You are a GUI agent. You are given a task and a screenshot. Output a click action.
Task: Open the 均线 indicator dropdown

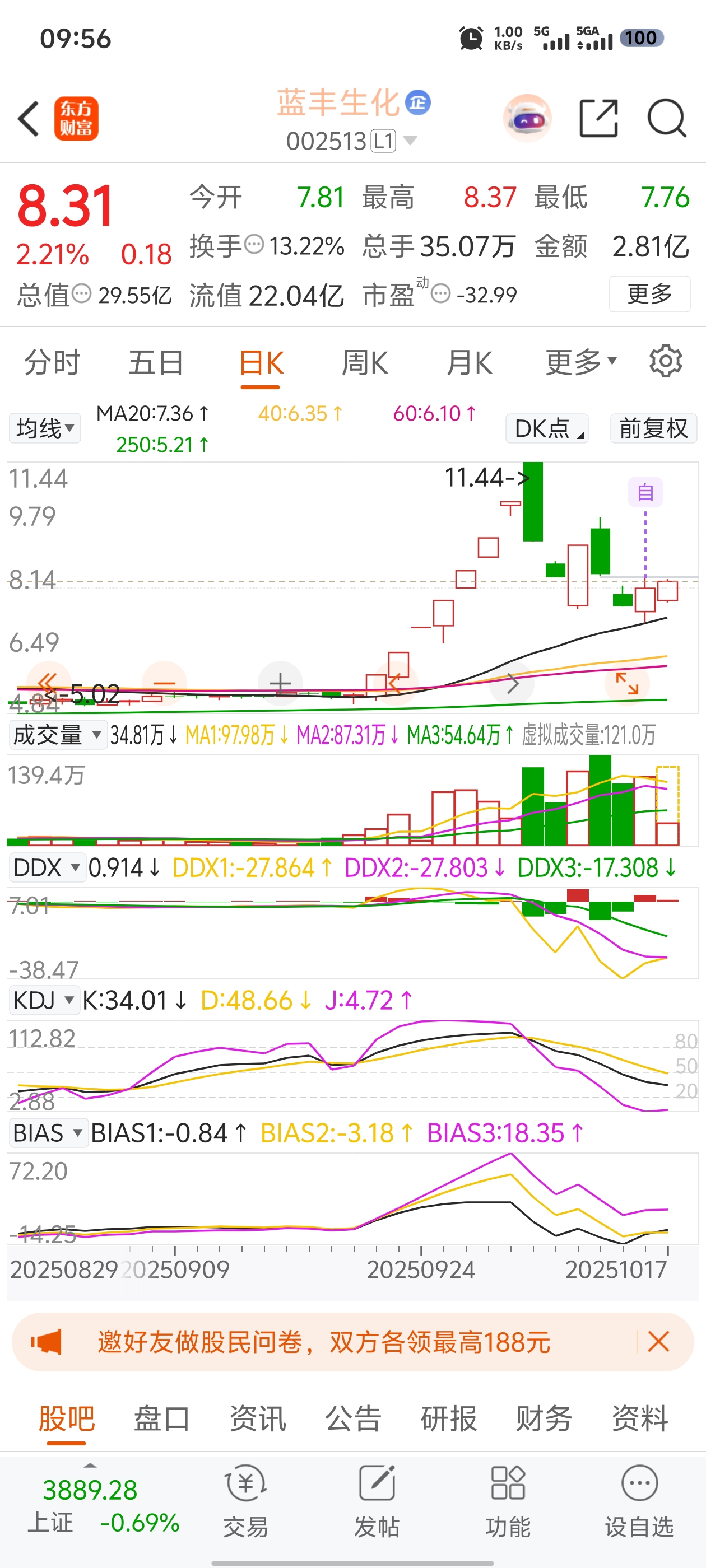(44, 428)
